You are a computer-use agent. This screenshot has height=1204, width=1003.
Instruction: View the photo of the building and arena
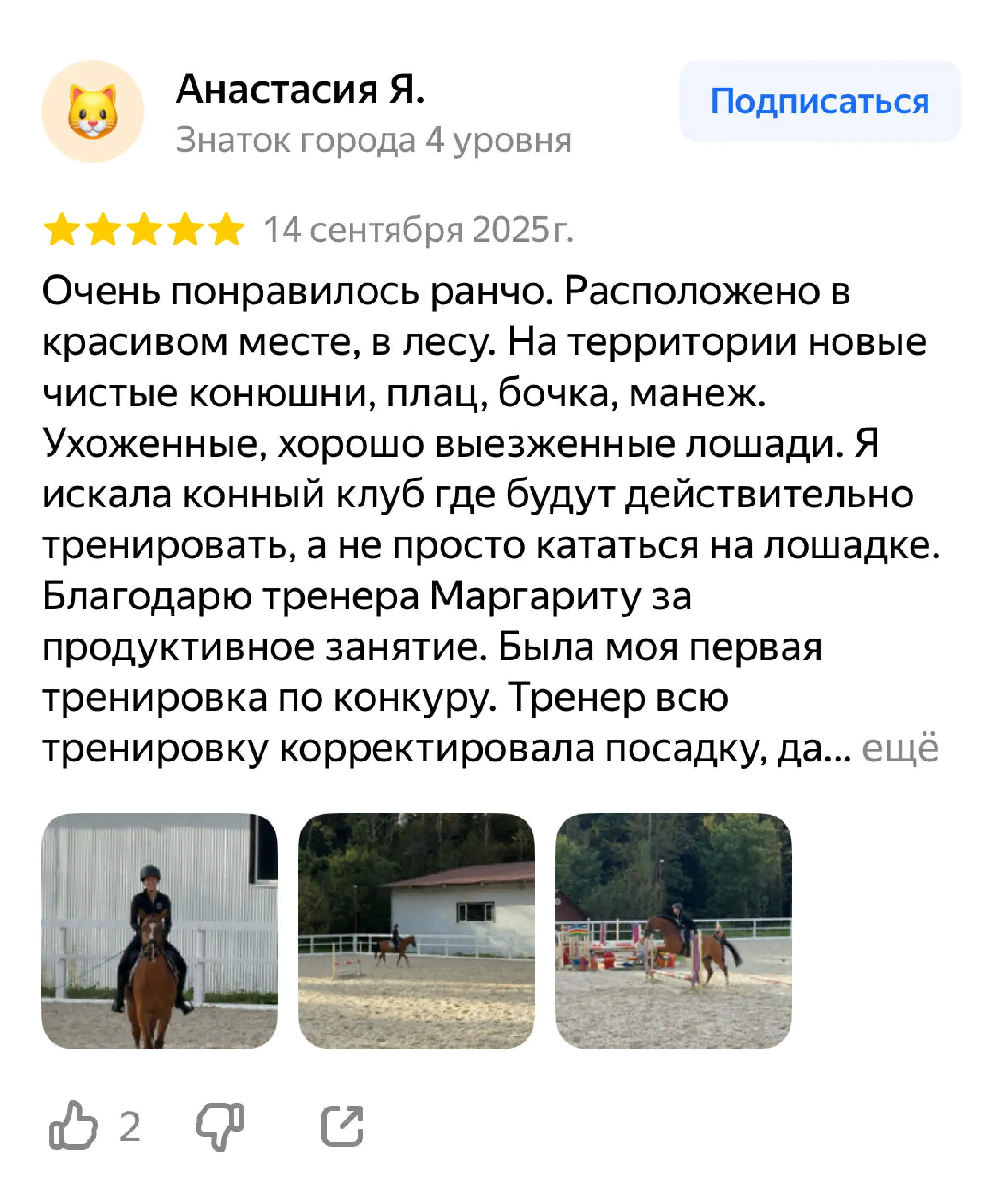(x=417, y=931)
